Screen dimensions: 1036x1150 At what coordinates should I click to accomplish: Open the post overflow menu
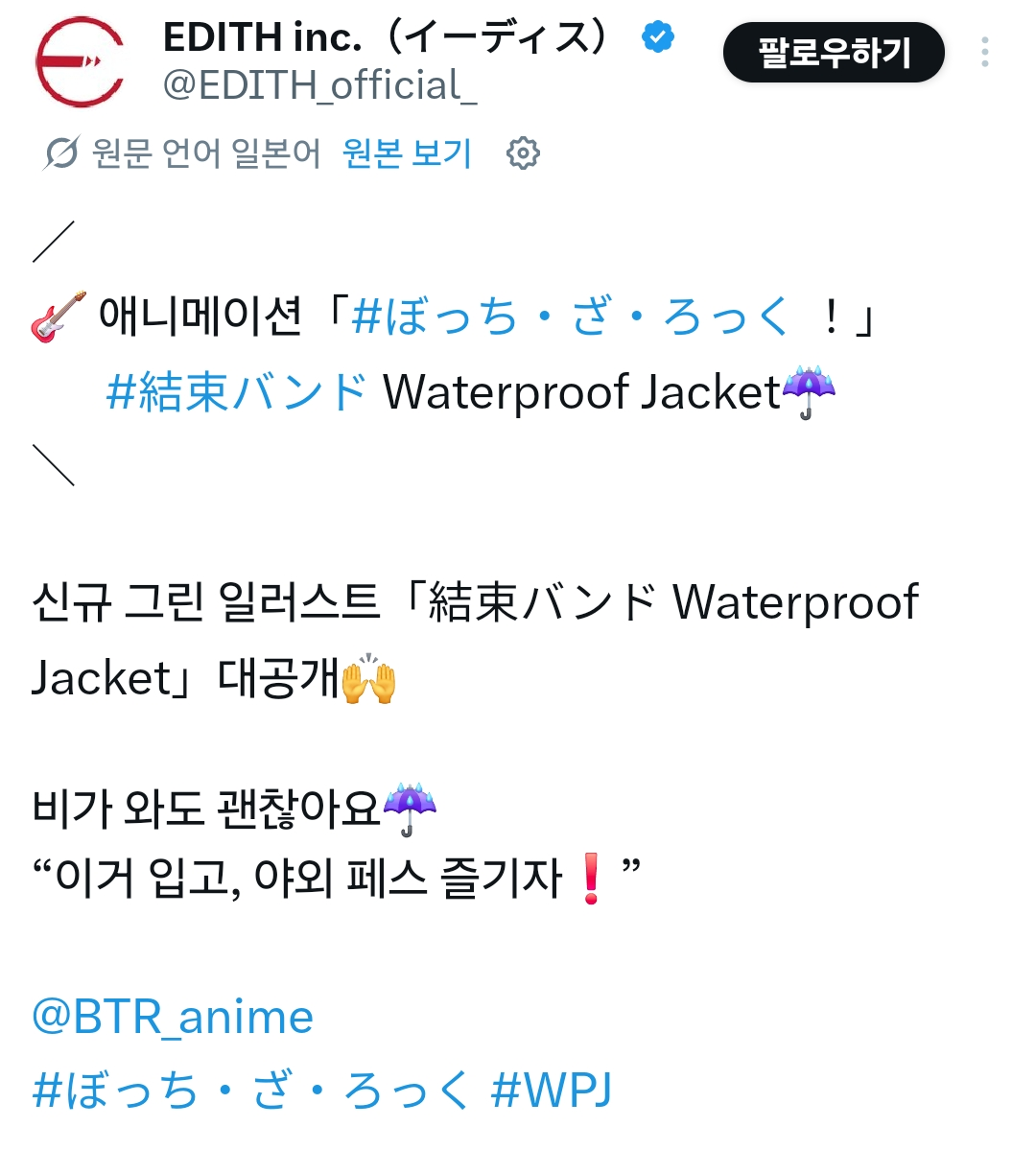coord(984,53)
